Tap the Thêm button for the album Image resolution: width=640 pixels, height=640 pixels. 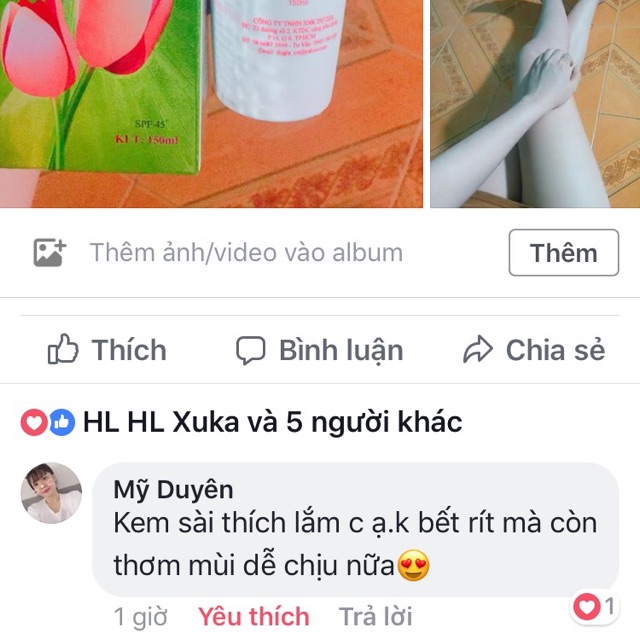click(x=564, y=253)
